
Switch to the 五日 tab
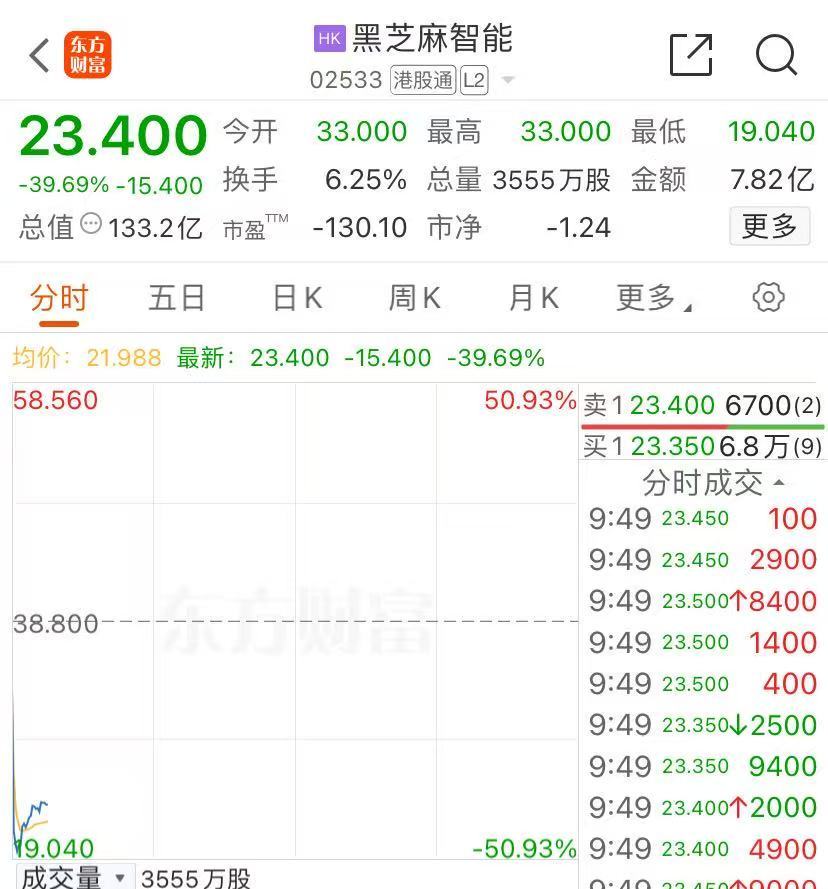point(176,297)
